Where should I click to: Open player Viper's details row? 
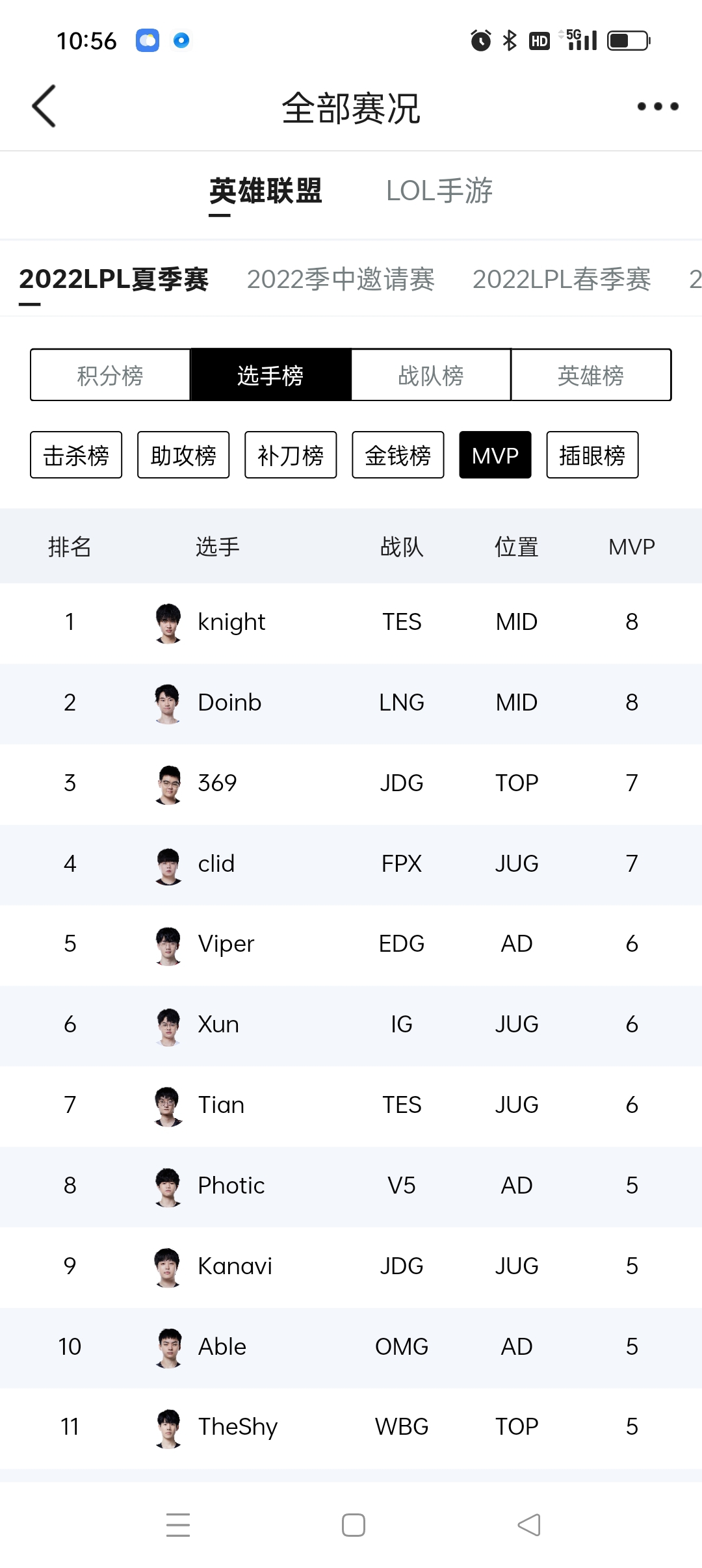(x=351, y=945)
